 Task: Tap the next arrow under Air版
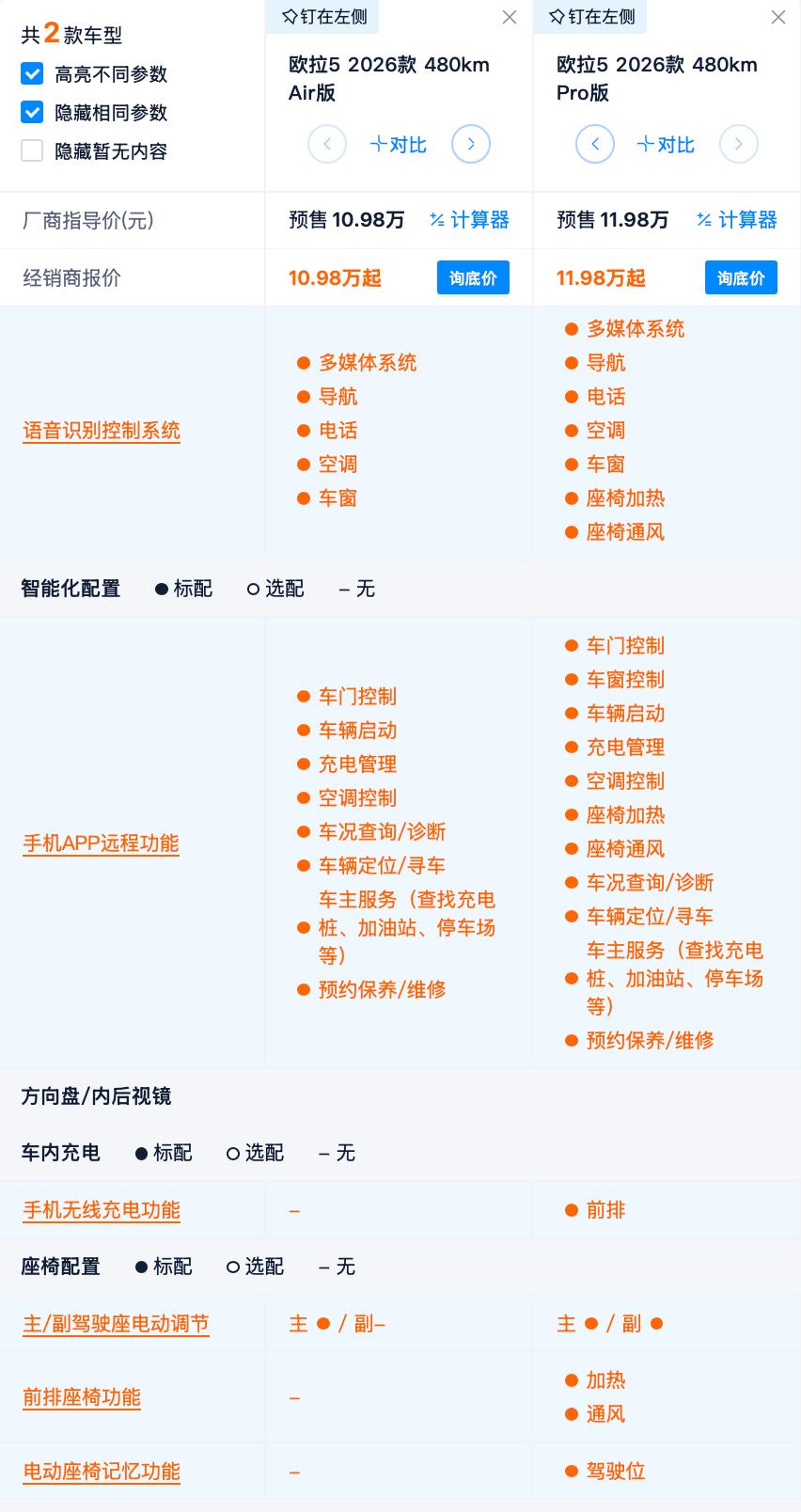471,144
